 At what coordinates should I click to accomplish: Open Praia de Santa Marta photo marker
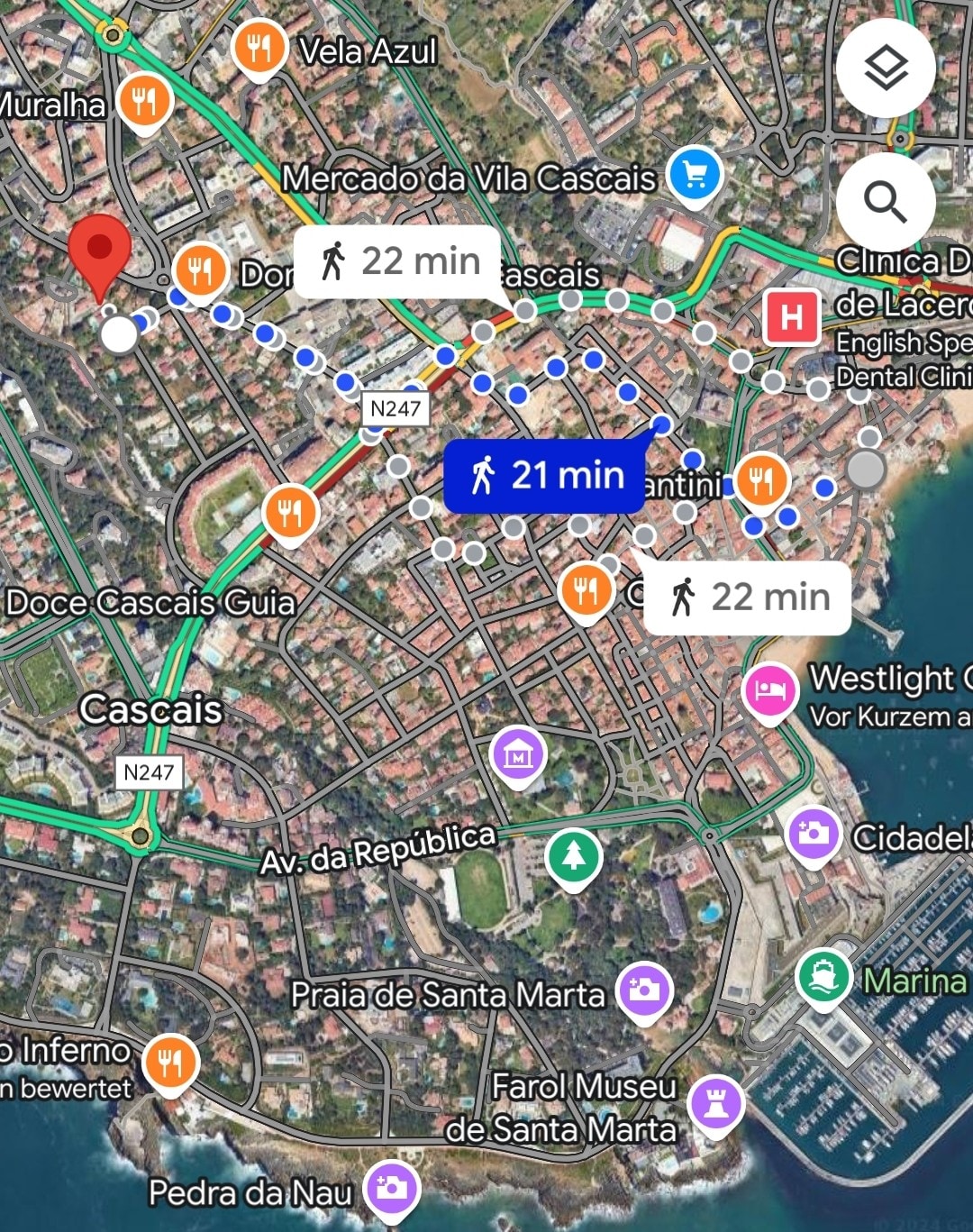(643, 990)
